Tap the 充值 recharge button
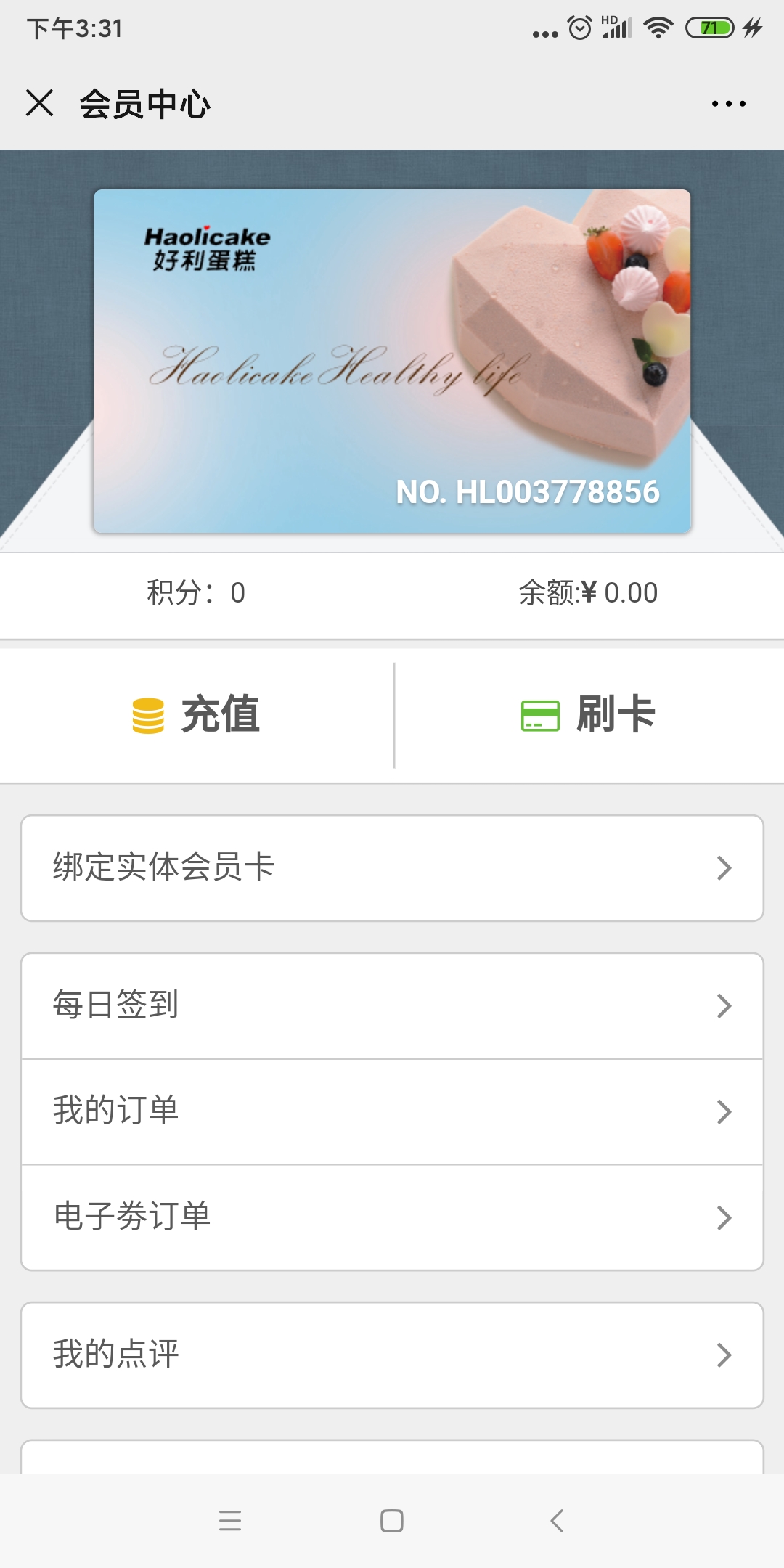Viewport: 784px width, 1568px height. pyautogui.click(x=196, y=715)
